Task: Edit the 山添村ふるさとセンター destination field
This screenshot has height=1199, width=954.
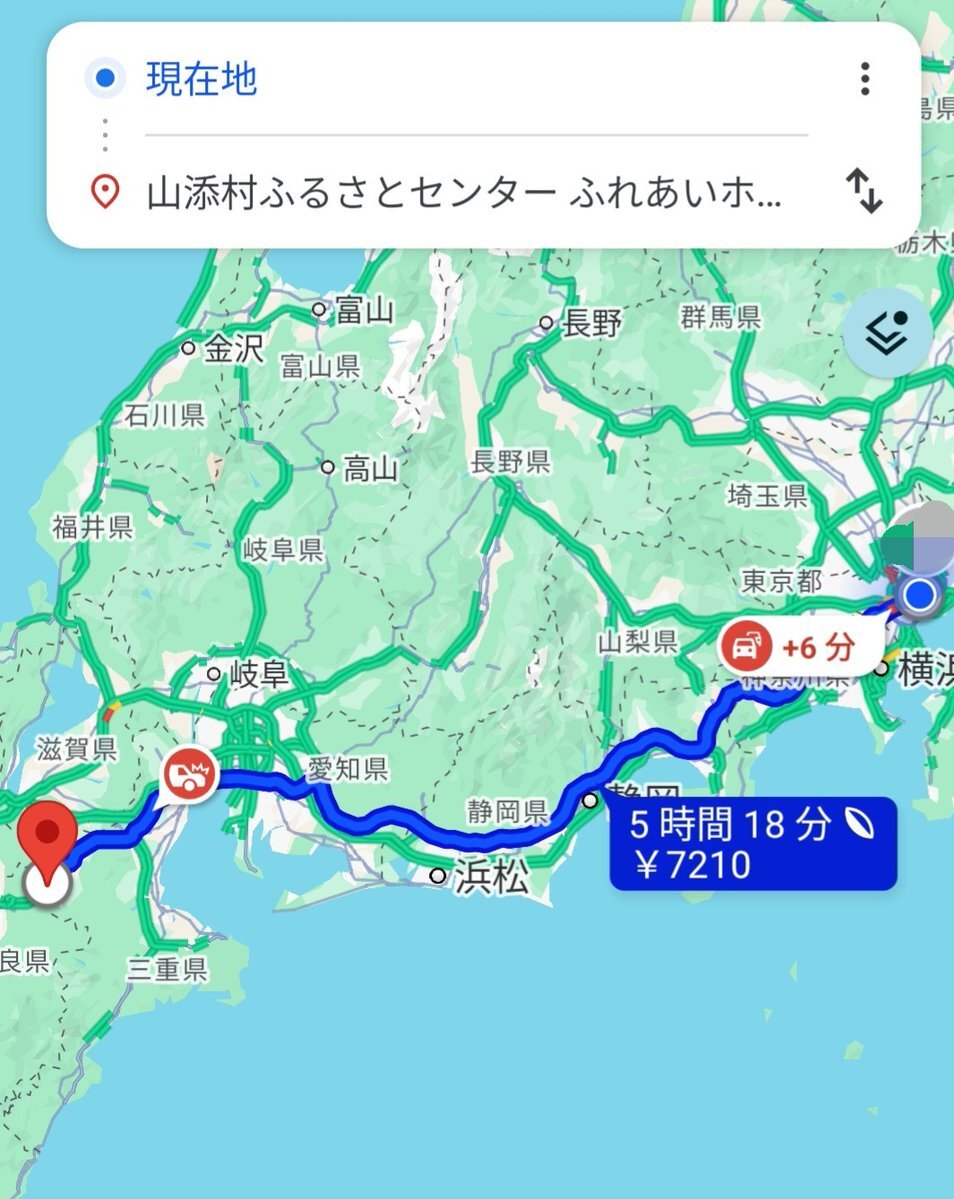Action: pyautogui.click(x=464, y=192)
